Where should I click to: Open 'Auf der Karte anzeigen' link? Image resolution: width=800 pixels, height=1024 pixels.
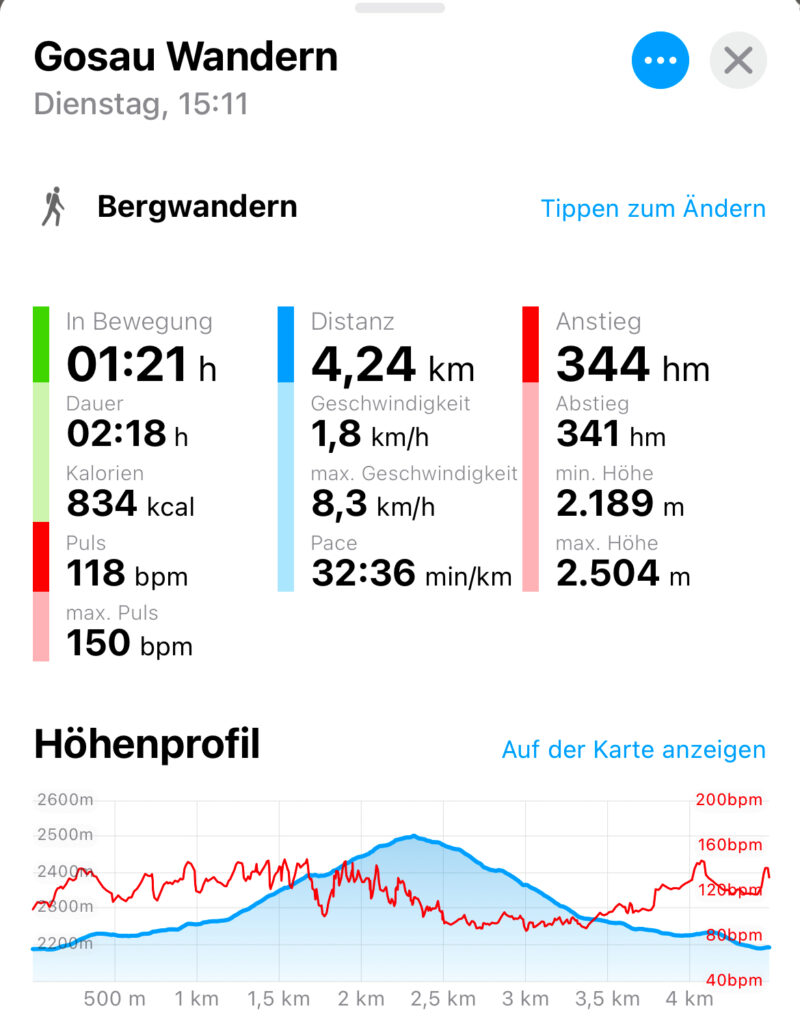click(x=633, y=749)
